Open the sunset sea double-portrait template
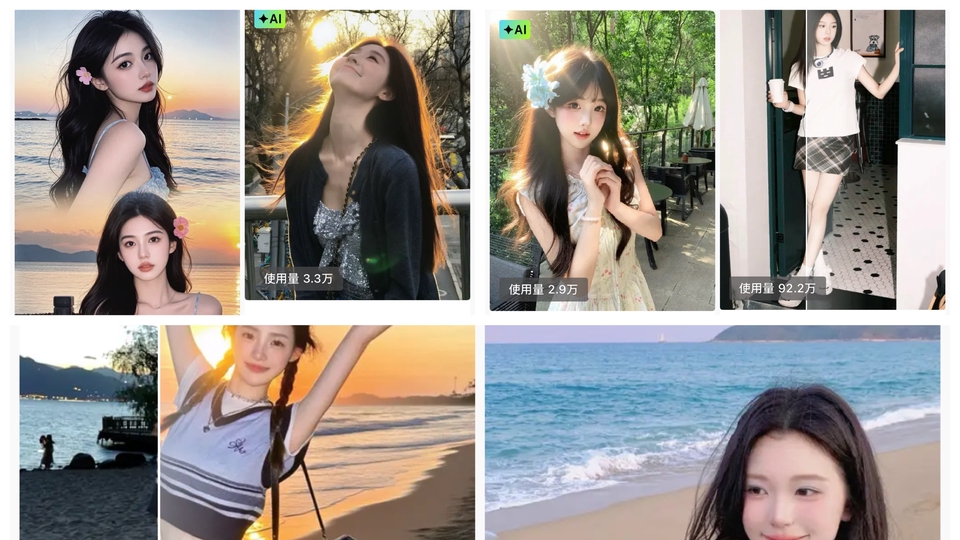Viewport: 960px width, 540px height. (x=127, y=162)
